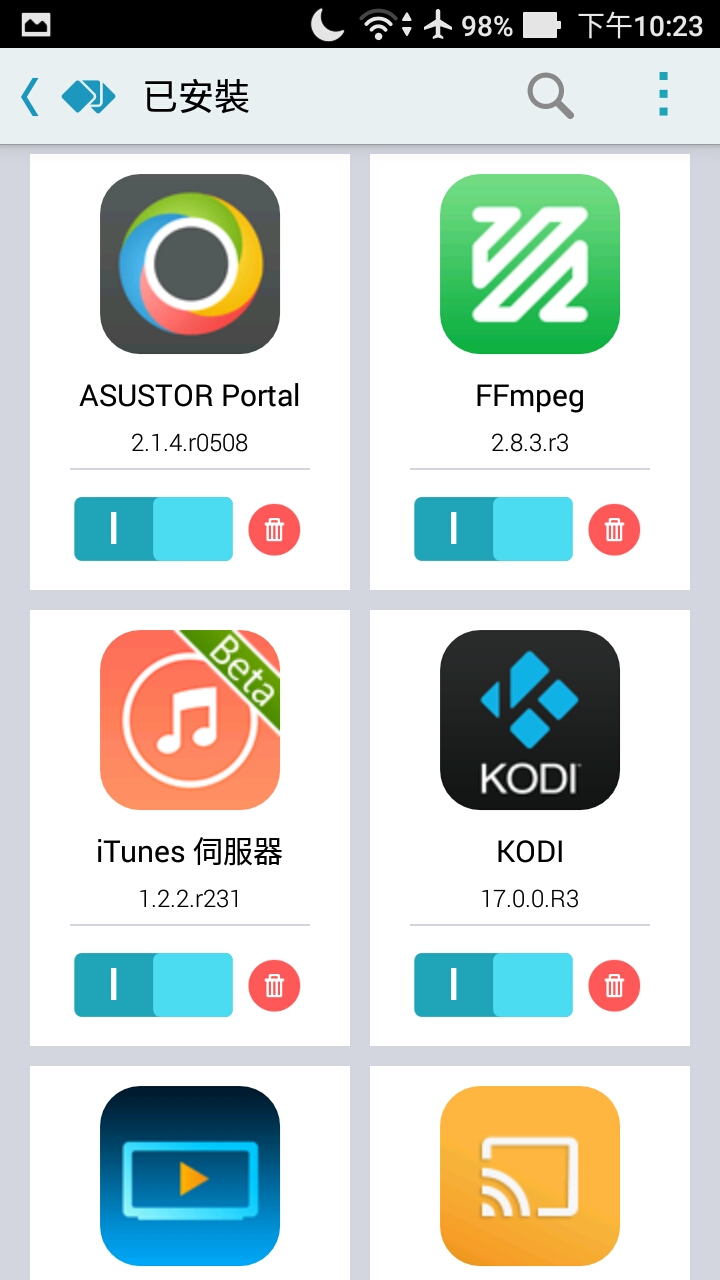Toggle the KODI enable switch
The width and height of the screenshot is (720, 1280).
(x=494, y=985)
